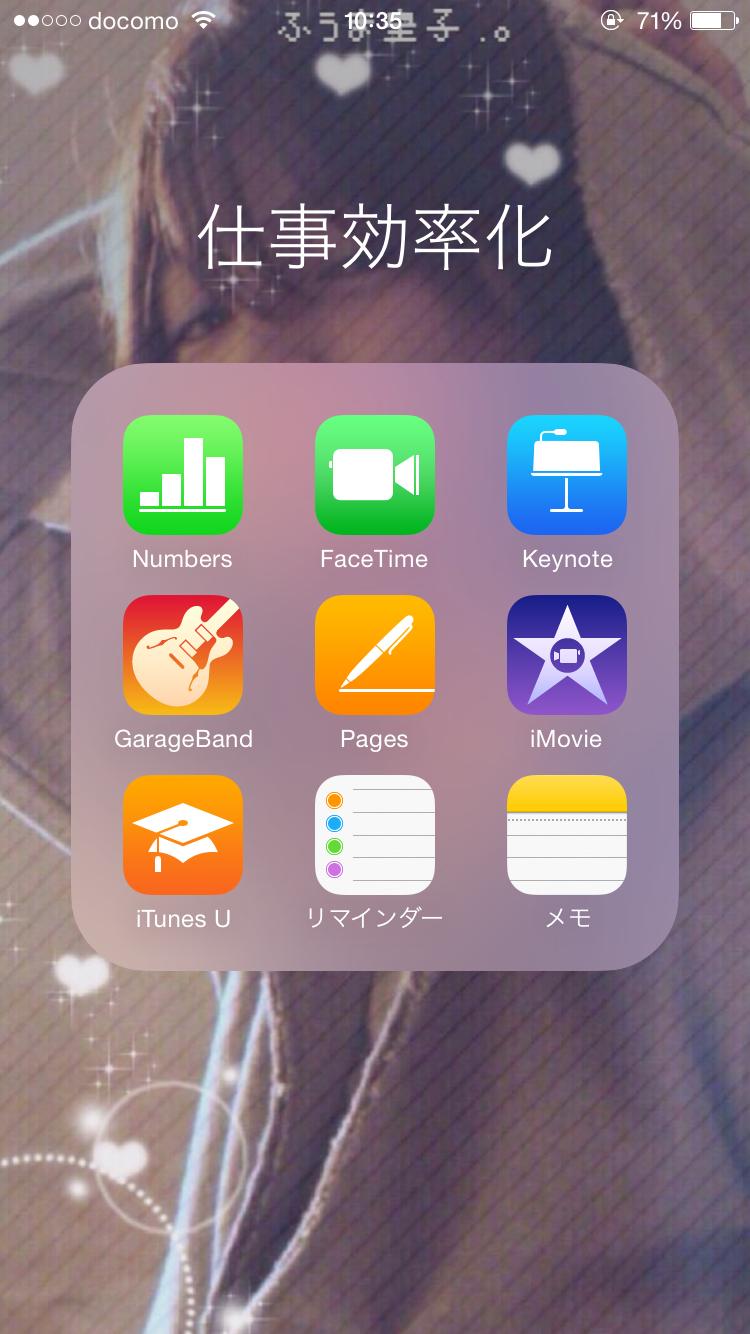Launch GarageBand

tap(183, 655)
